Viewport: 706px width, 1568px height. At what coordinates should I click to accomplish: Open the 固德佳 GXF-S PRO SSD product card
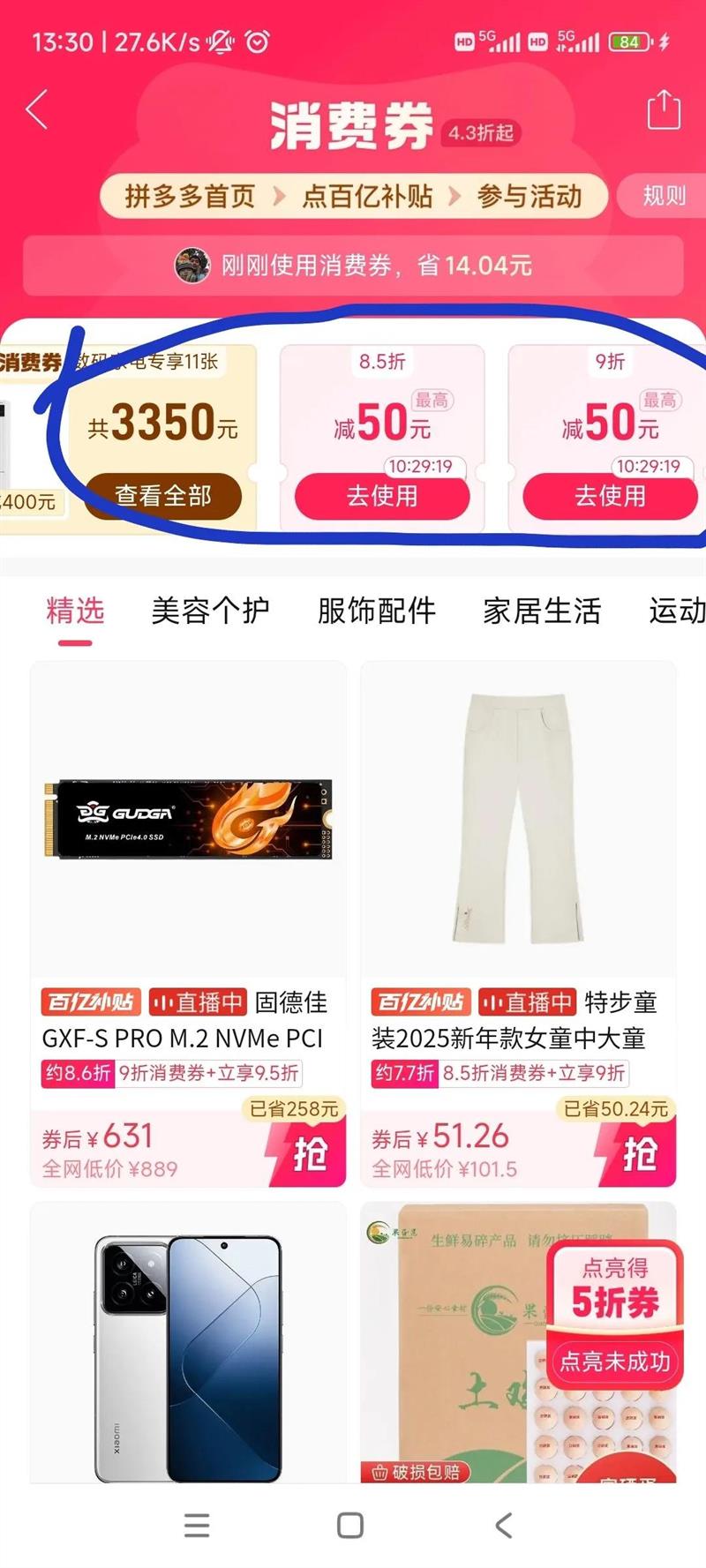(x=188, y=923)
